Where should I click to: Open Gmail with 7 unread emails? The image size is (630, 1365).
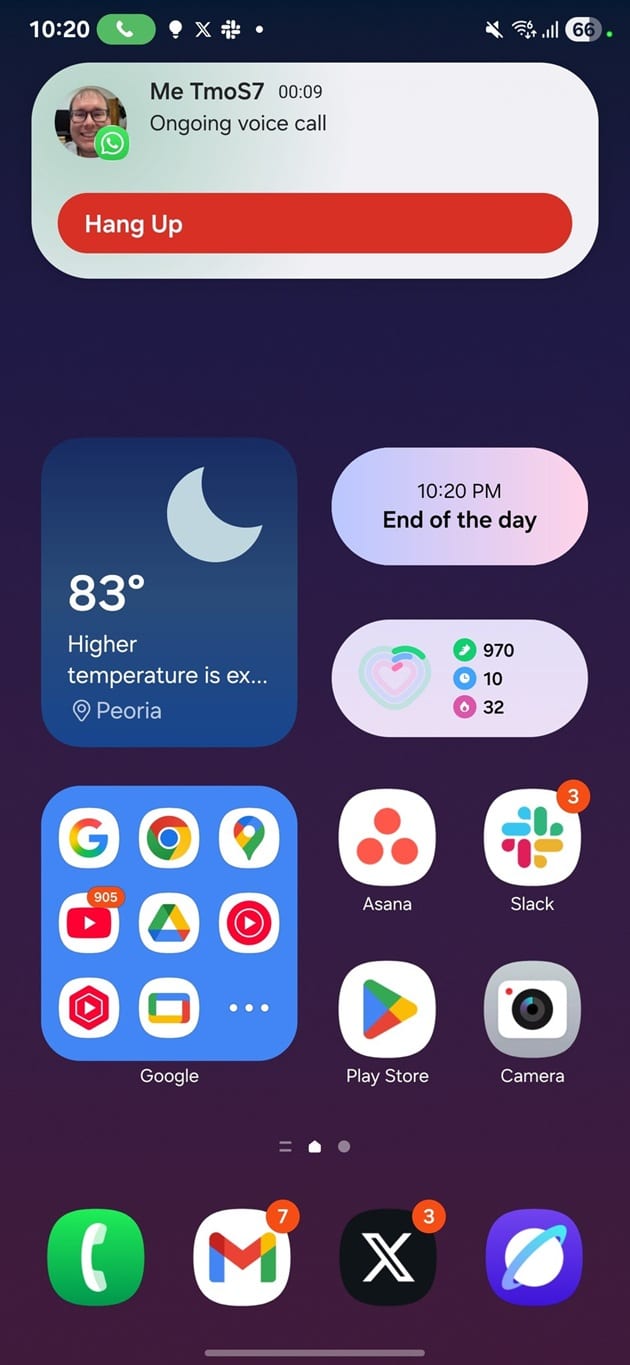click(242, 1257)
